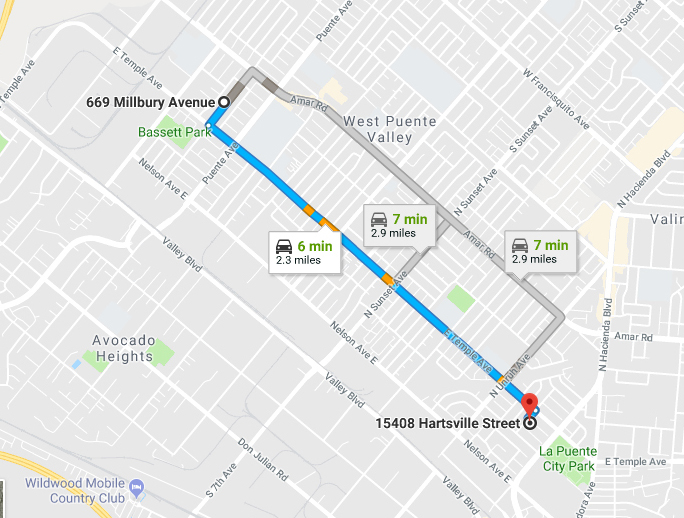Select the 6 min 2.3 miles route callout
The image size is (684, 518).
tap(303, 251)
